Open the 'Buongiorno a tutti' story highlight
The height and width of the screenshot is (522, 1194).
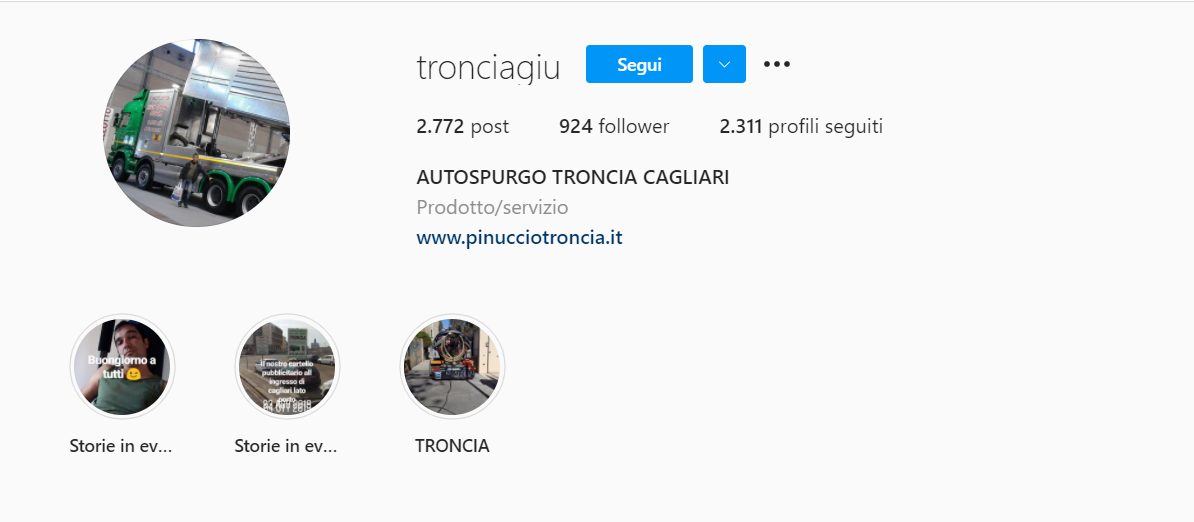[122, 366]
